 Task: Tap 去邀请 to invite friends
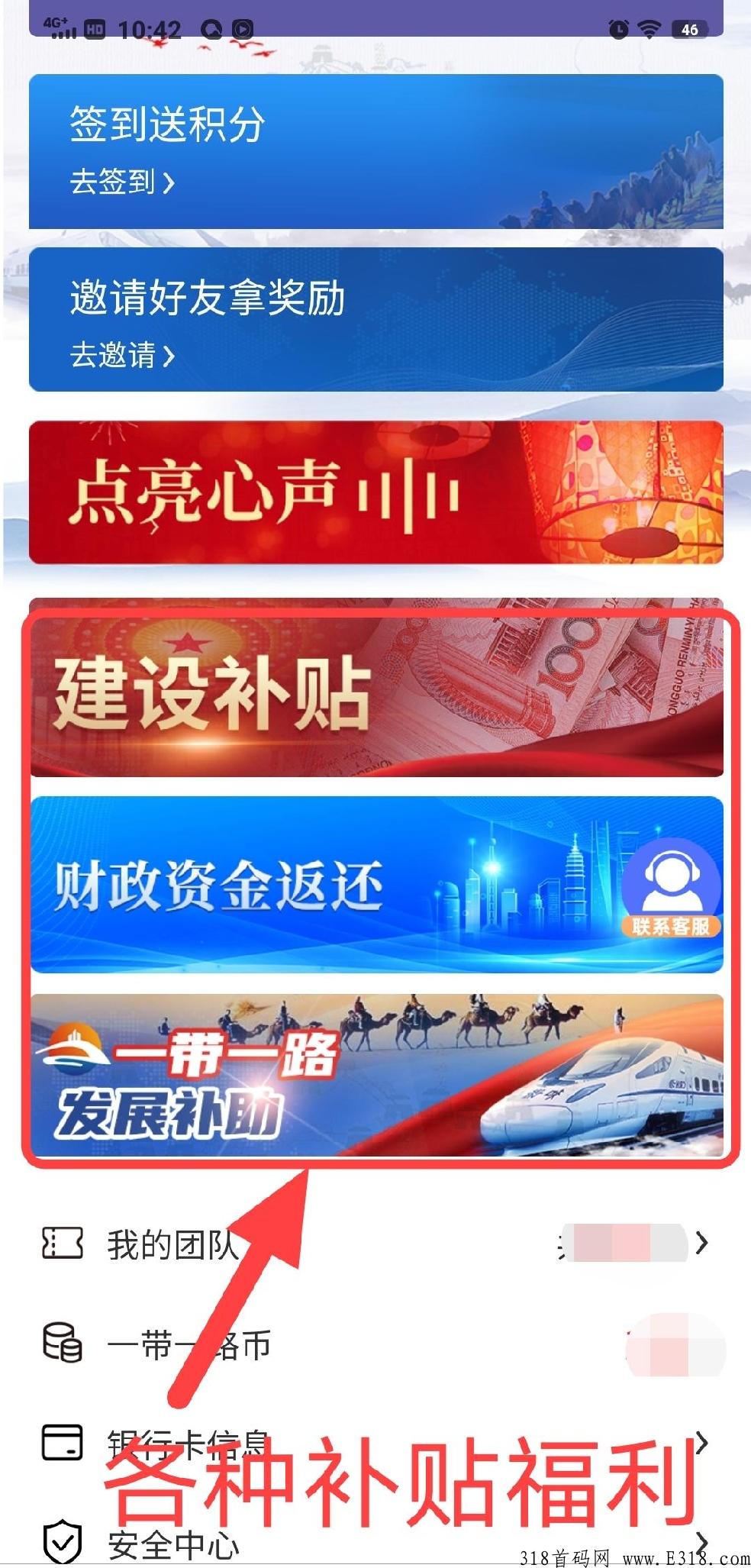pos(122,355)
